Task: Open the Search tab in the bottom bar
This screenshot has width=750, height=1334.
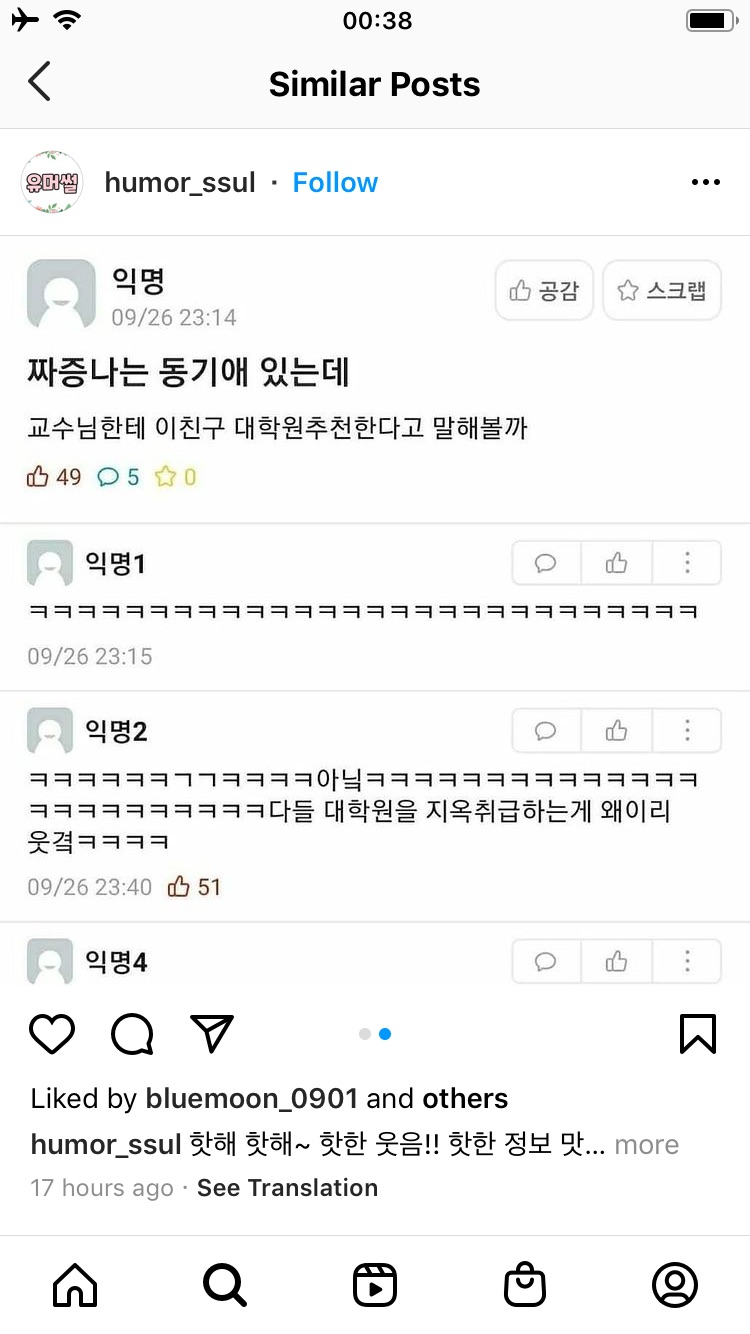Action: tap(225, 1285)
